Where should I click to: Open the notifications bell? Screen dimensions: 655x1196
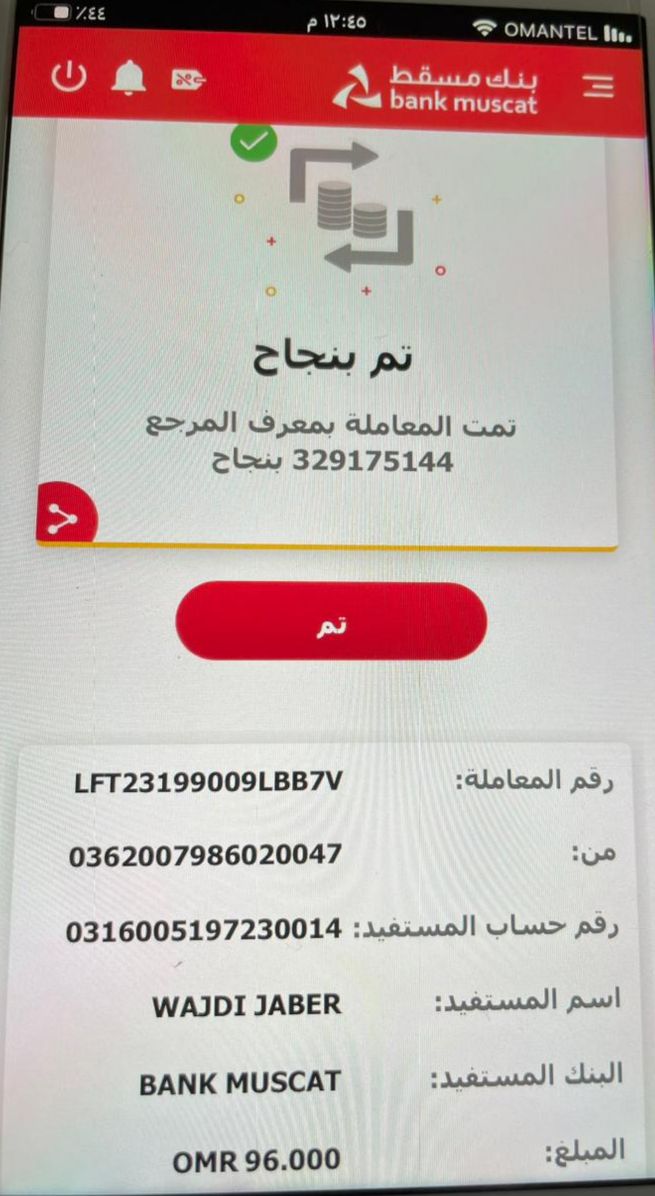128,77
